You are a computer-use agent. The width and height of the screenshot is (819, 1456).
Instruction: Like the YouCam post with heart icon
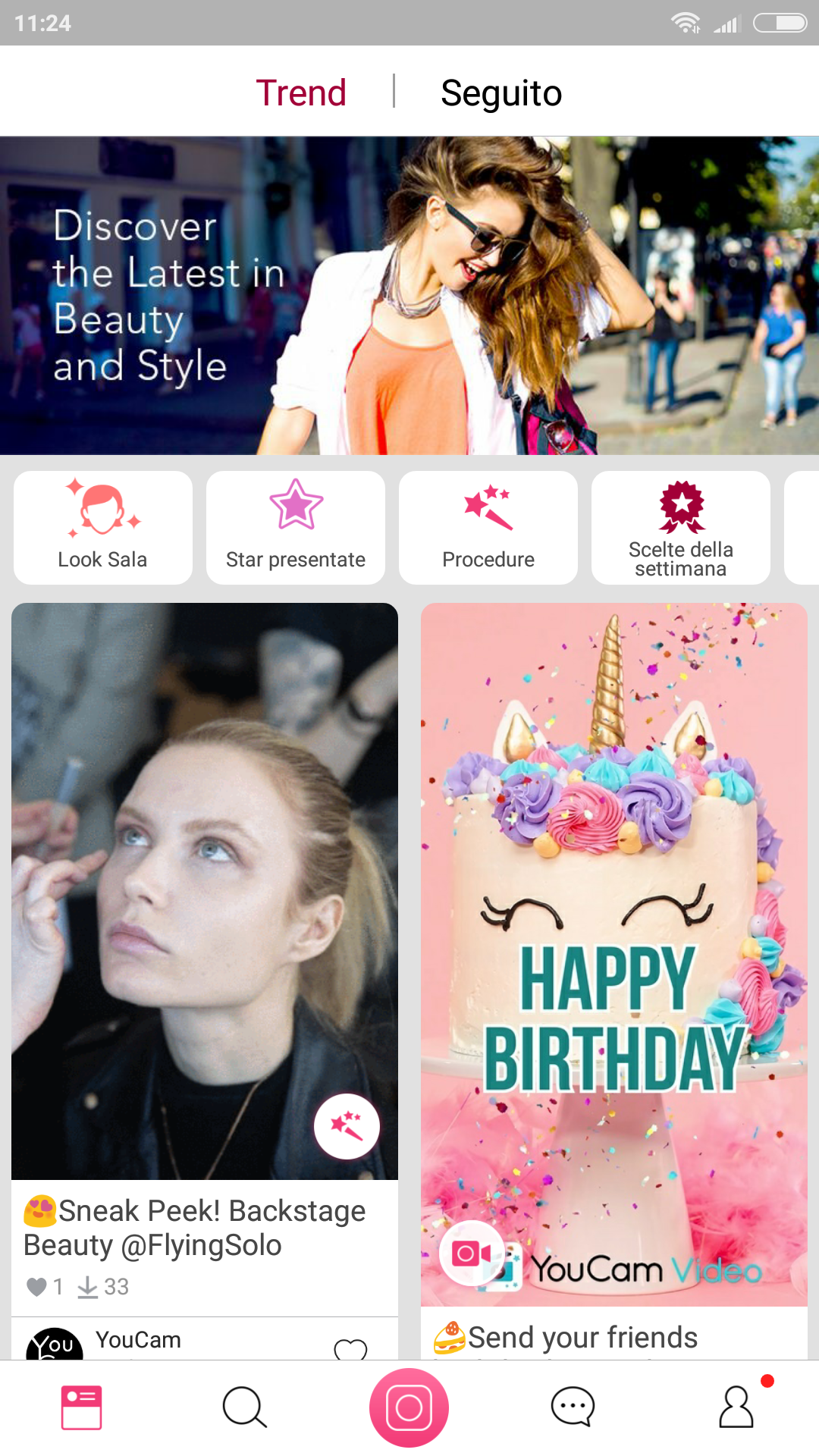pyautogui.click(x=350, y=1348)
